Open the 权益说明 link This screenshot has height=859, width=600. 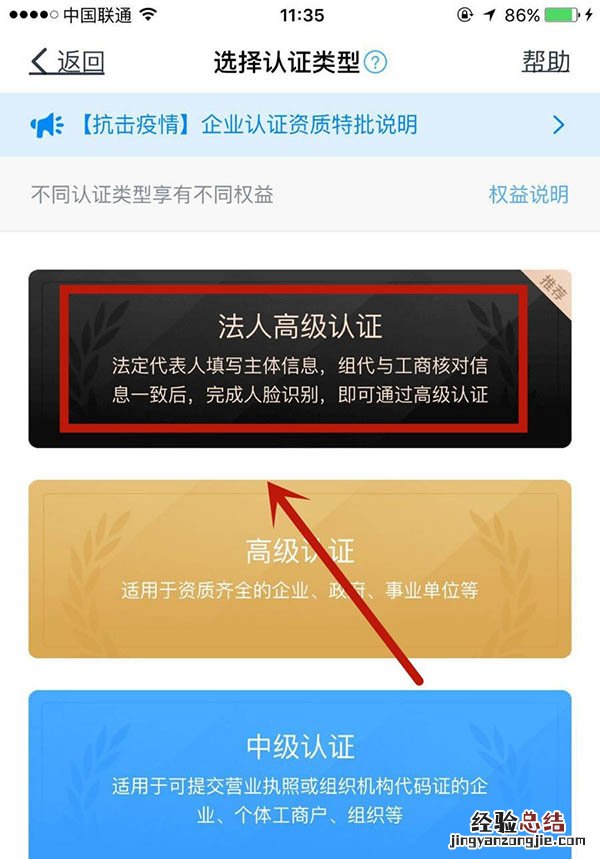528,194
